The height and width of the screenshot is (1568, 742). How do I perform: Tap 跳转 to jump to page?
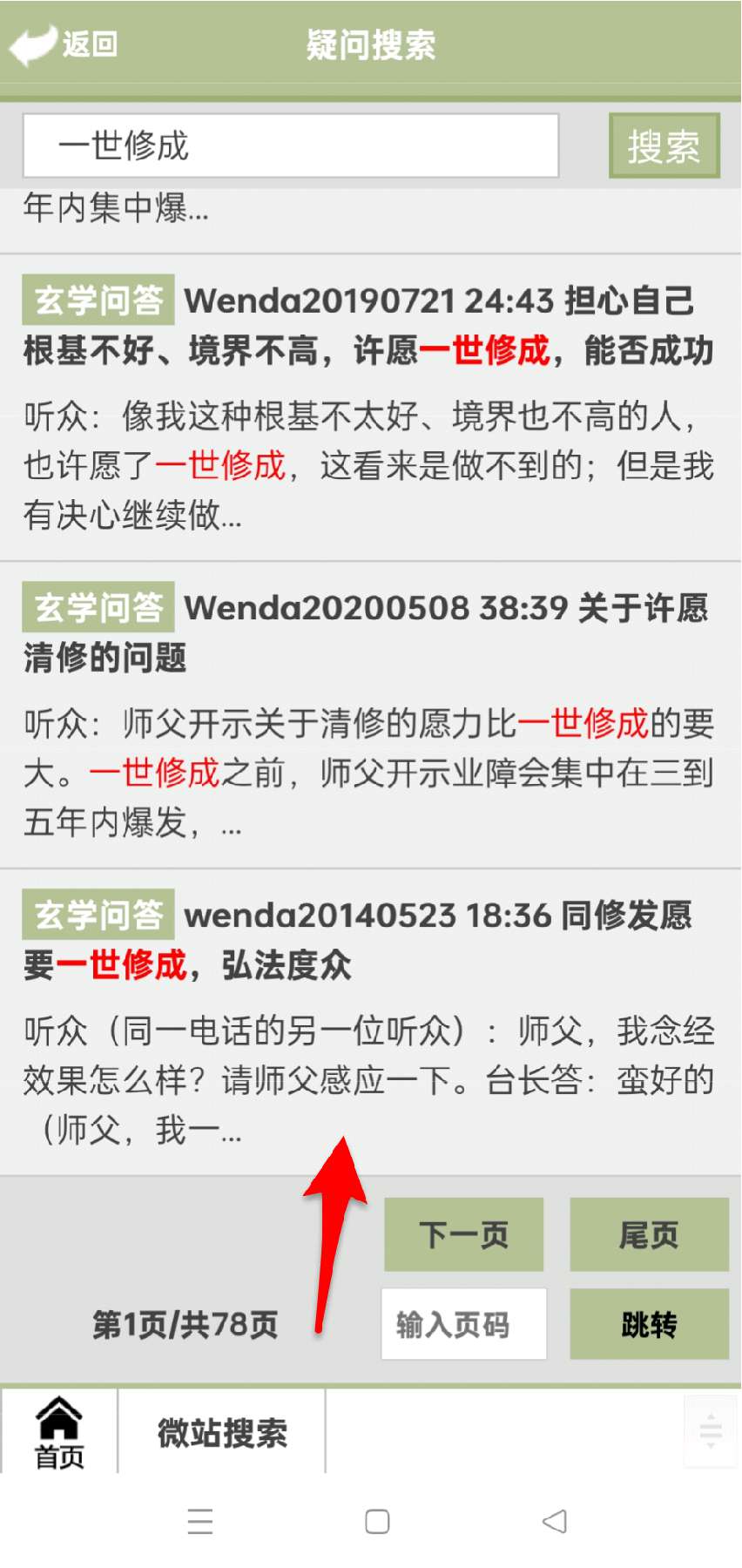click(x=650, y=1324)
